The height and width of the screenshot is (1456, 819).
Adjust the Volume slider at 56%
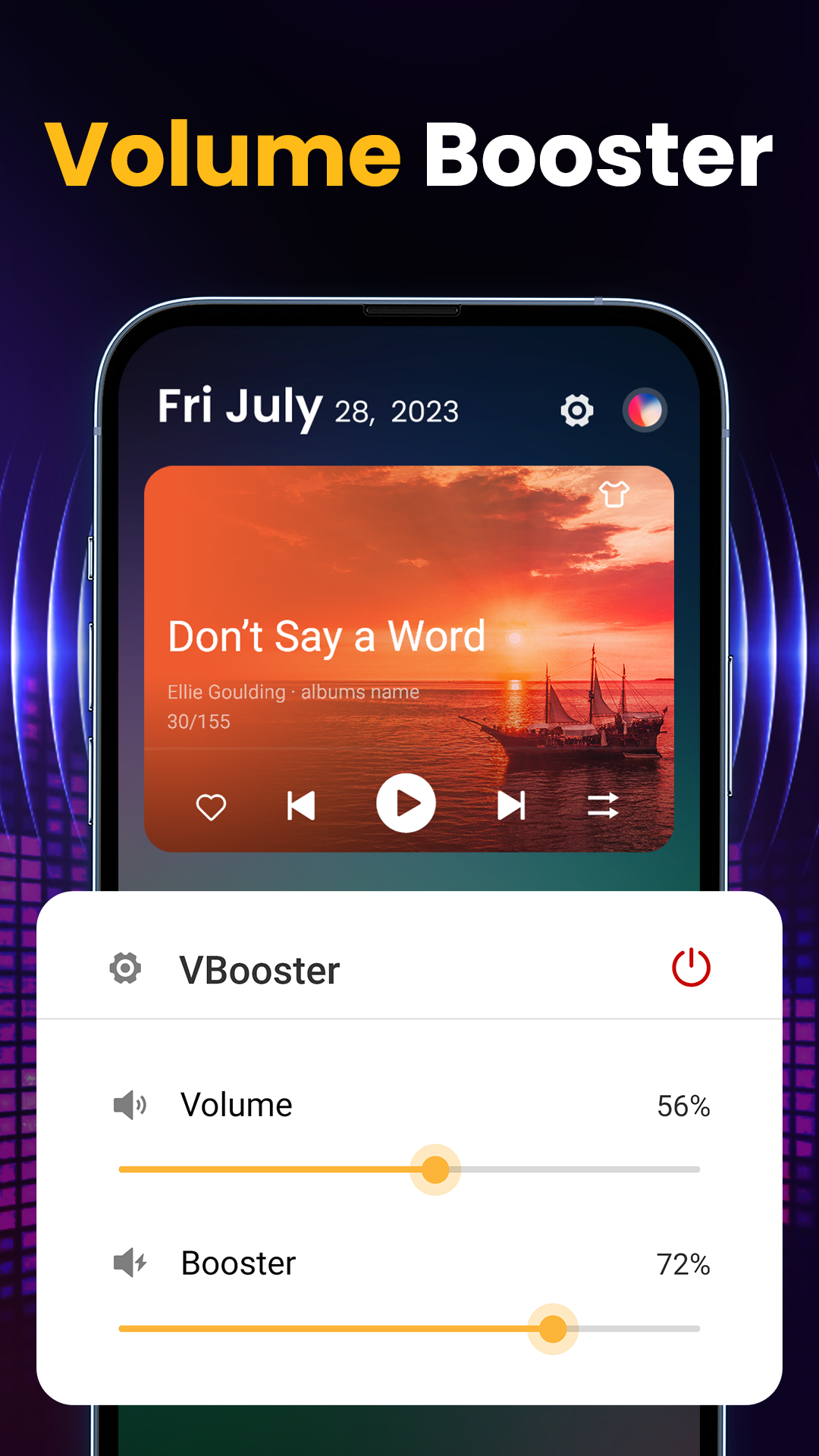[x=436, y=1170]
